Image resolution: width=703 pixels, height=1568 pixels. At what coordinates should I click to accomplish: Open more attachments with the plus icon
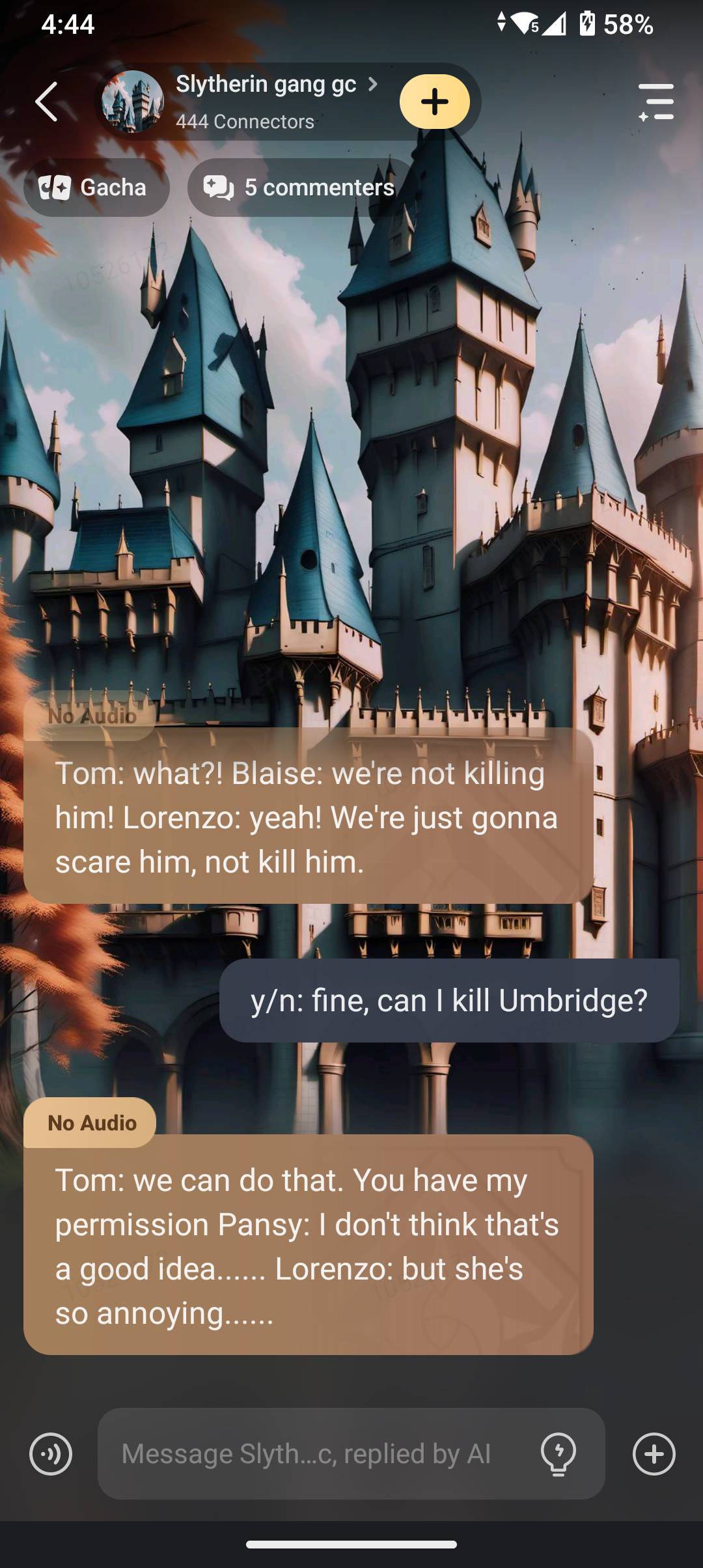coord(654,1453)
